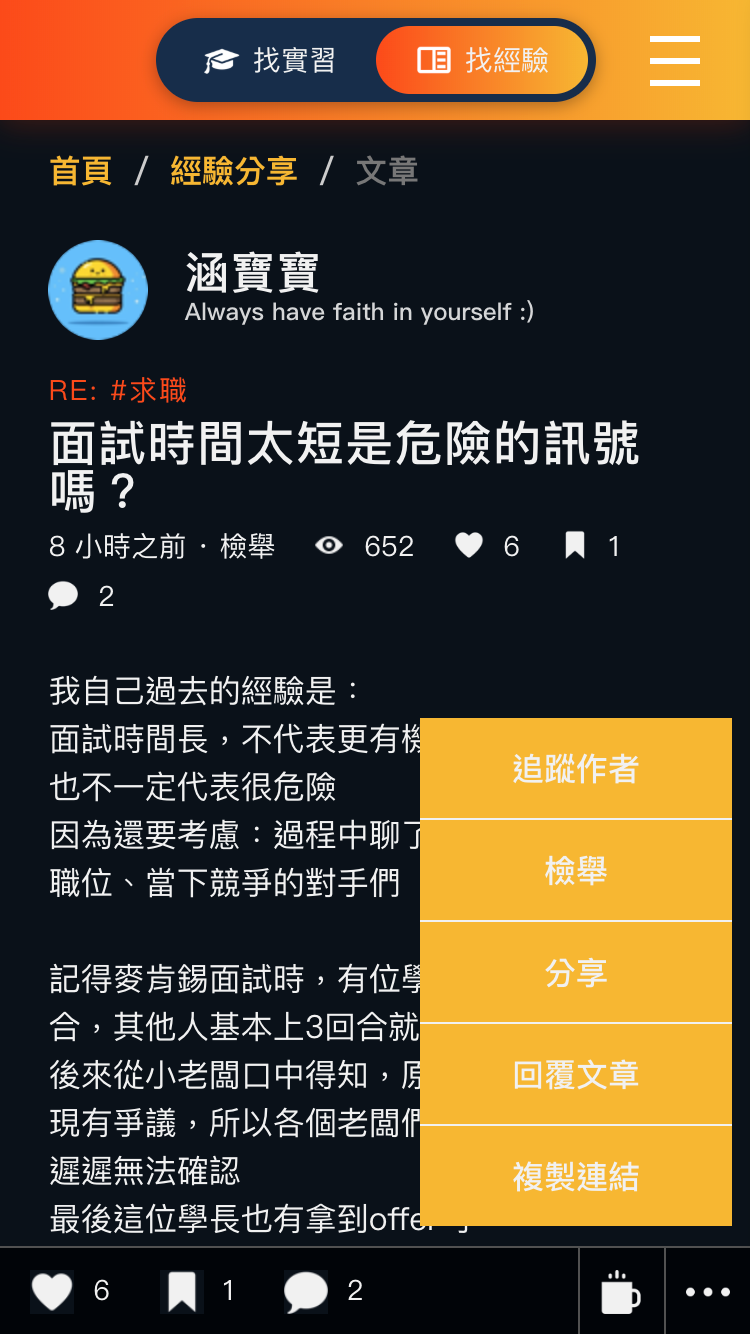
Task: Select 追蹤作者 in the popup menu
Action: 576,769
